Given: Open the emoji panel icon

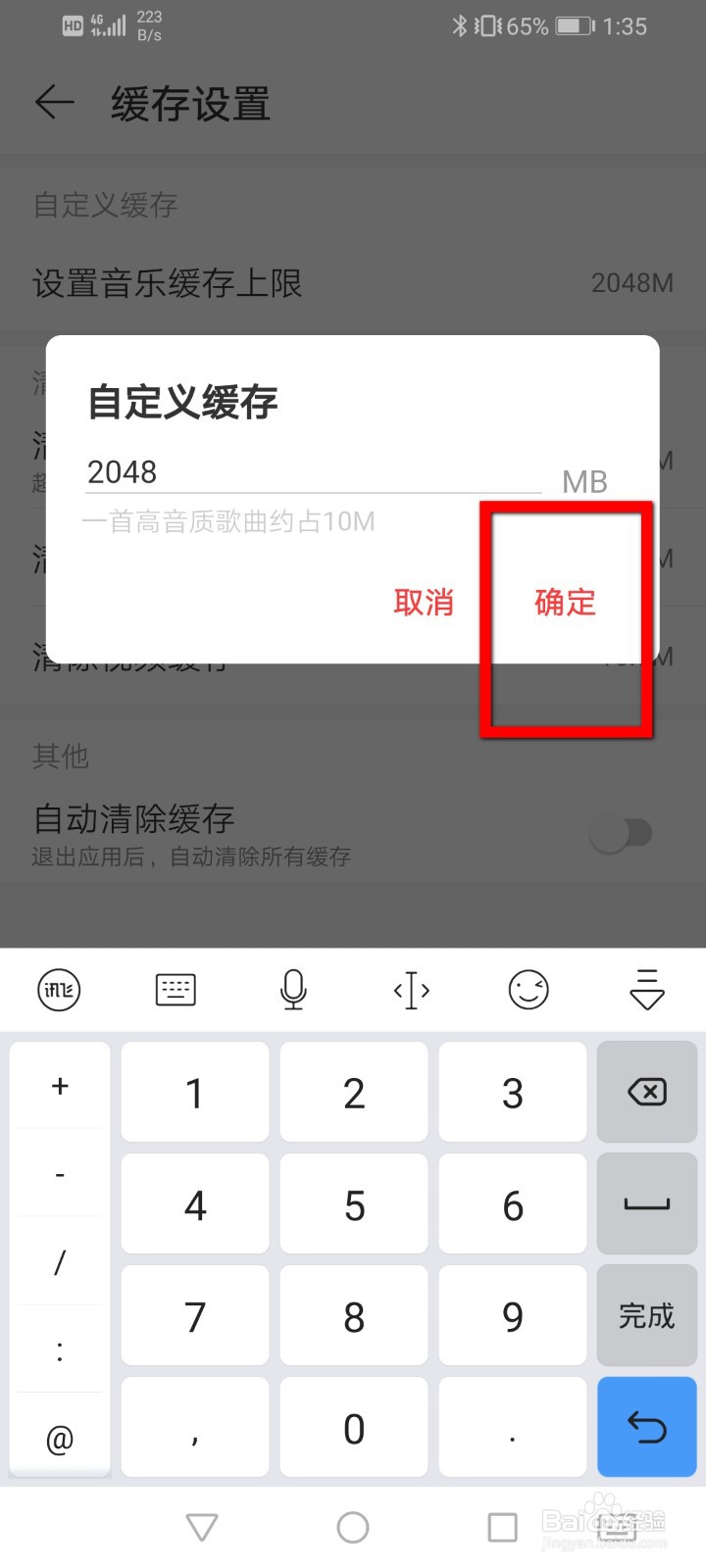Looking at the screenshot, I should point(529,990).
